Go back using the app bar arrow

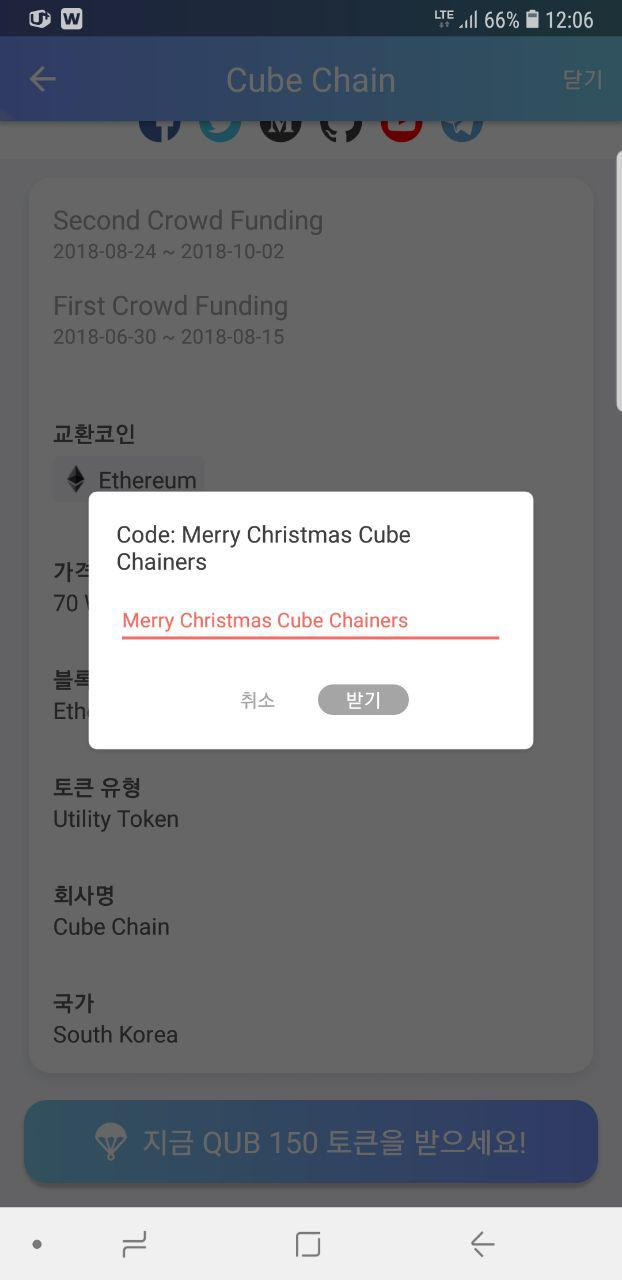coord(43,80)
